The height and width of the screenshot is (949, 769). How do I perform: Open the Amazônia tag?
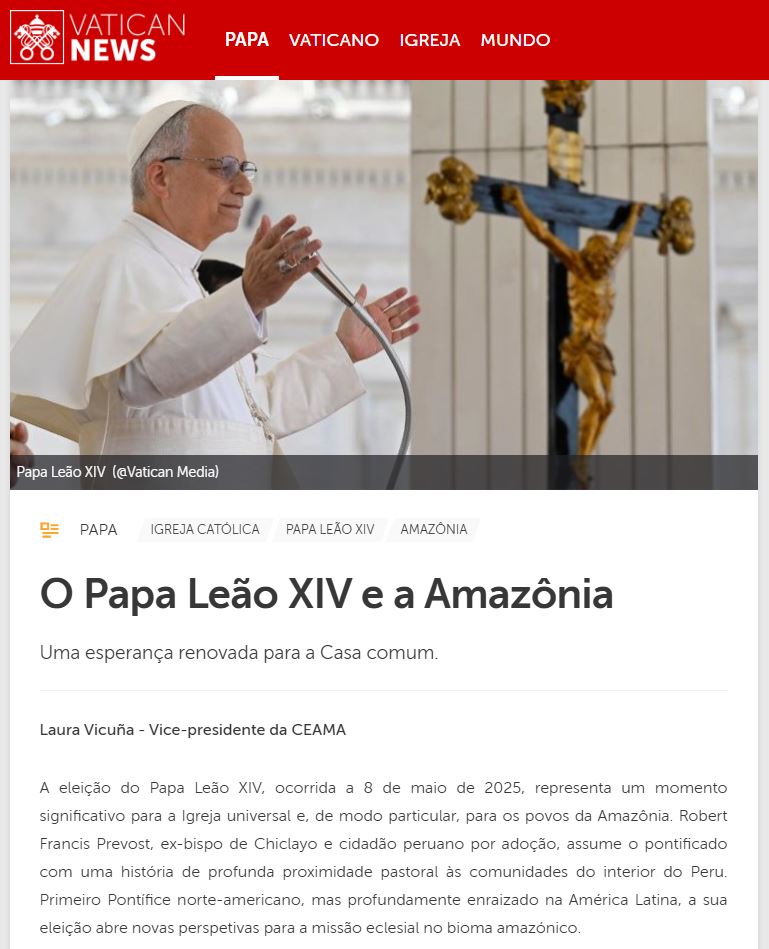coord(434,530)
